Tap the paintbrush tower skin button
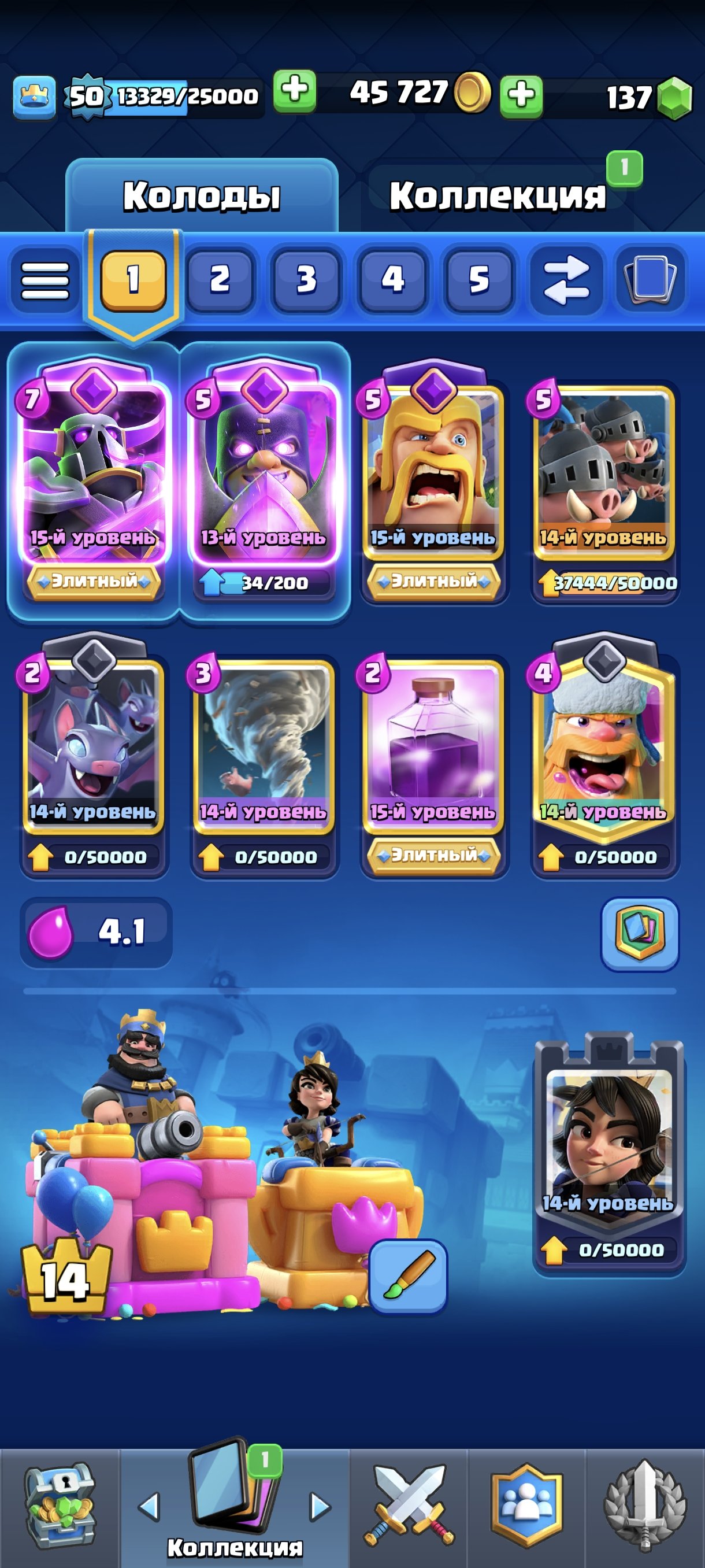 407,1276
